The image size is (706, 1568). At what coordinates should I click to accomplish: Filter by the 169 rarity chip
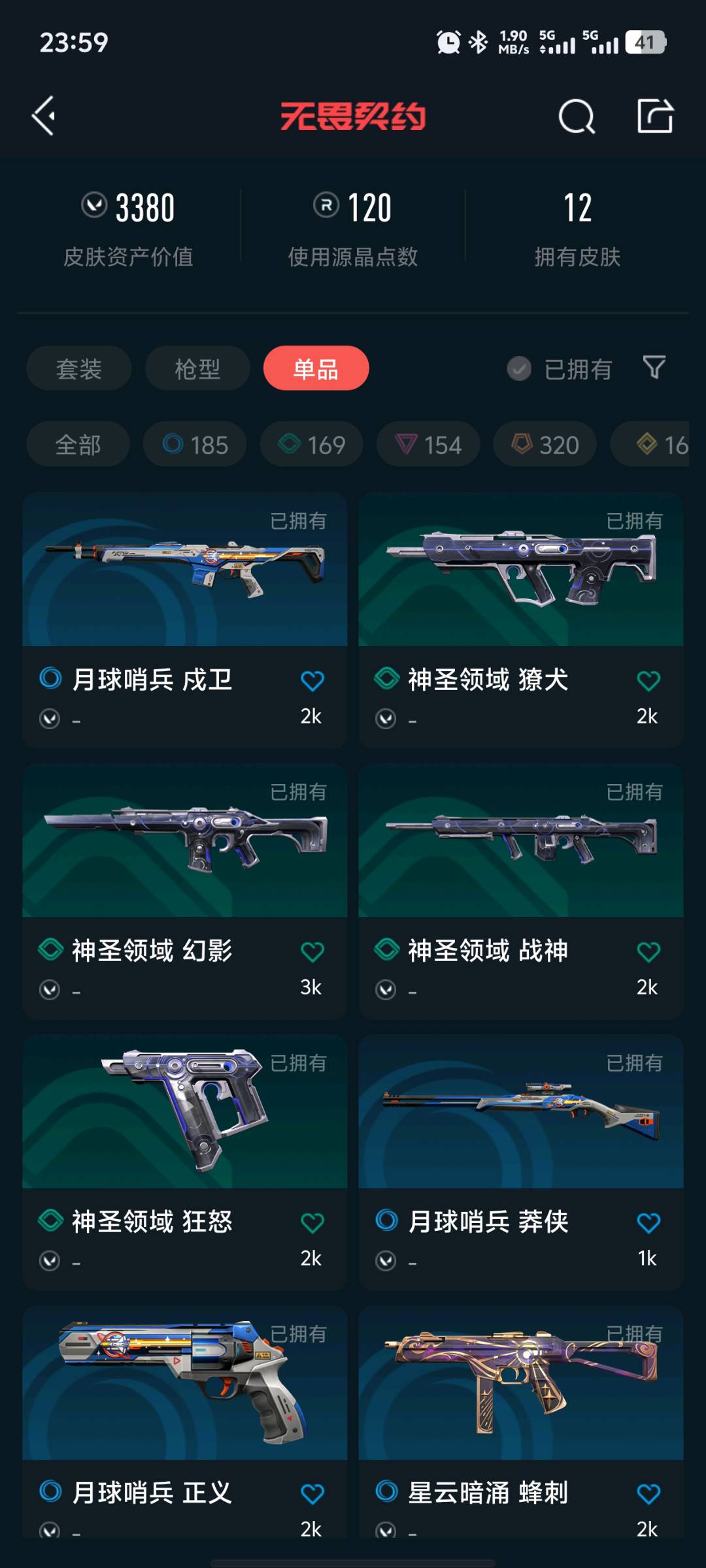tap(312, 445)
